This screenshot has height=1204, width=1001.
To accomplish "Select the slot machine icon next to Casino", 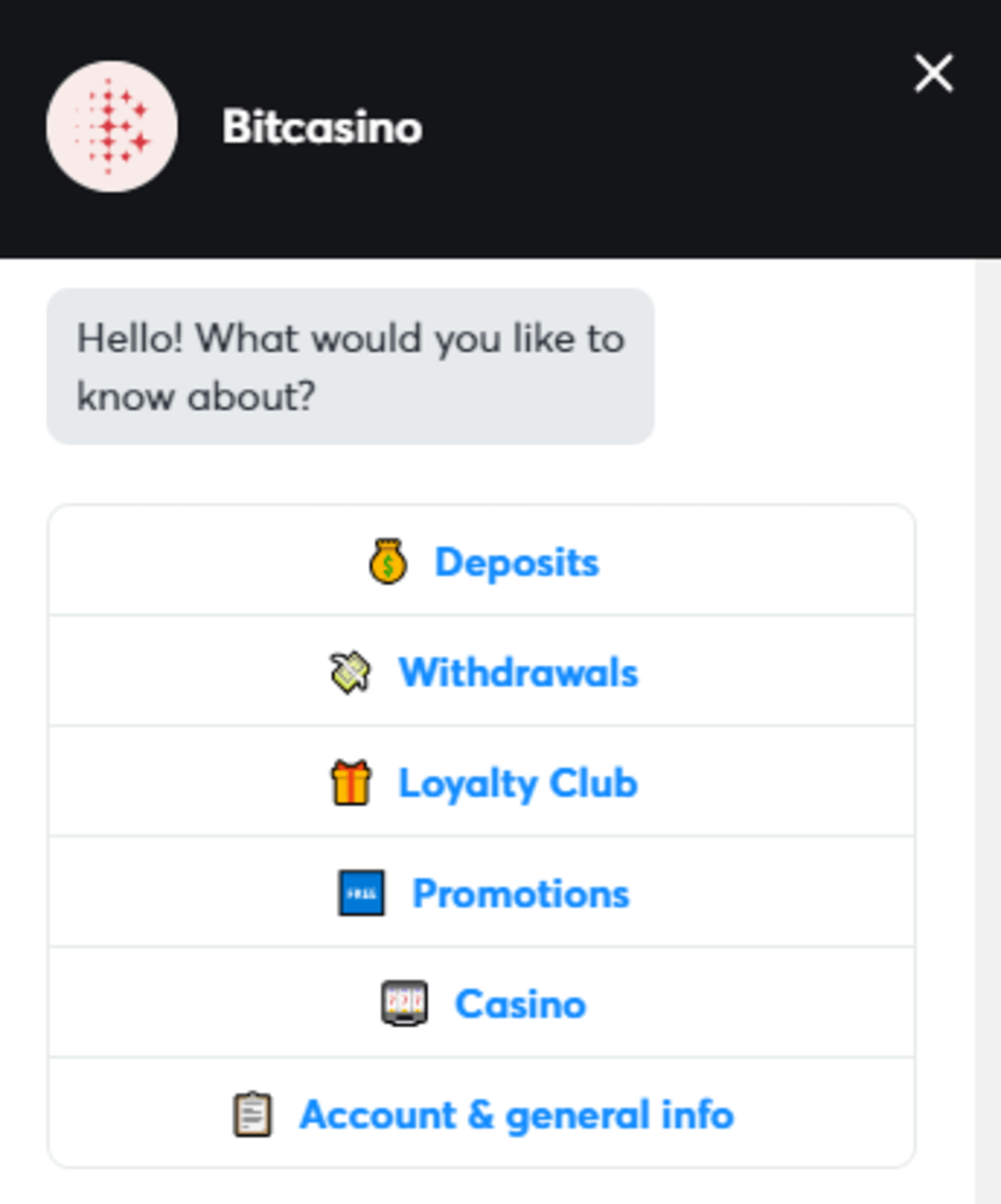I will (x=403, y=1003).
